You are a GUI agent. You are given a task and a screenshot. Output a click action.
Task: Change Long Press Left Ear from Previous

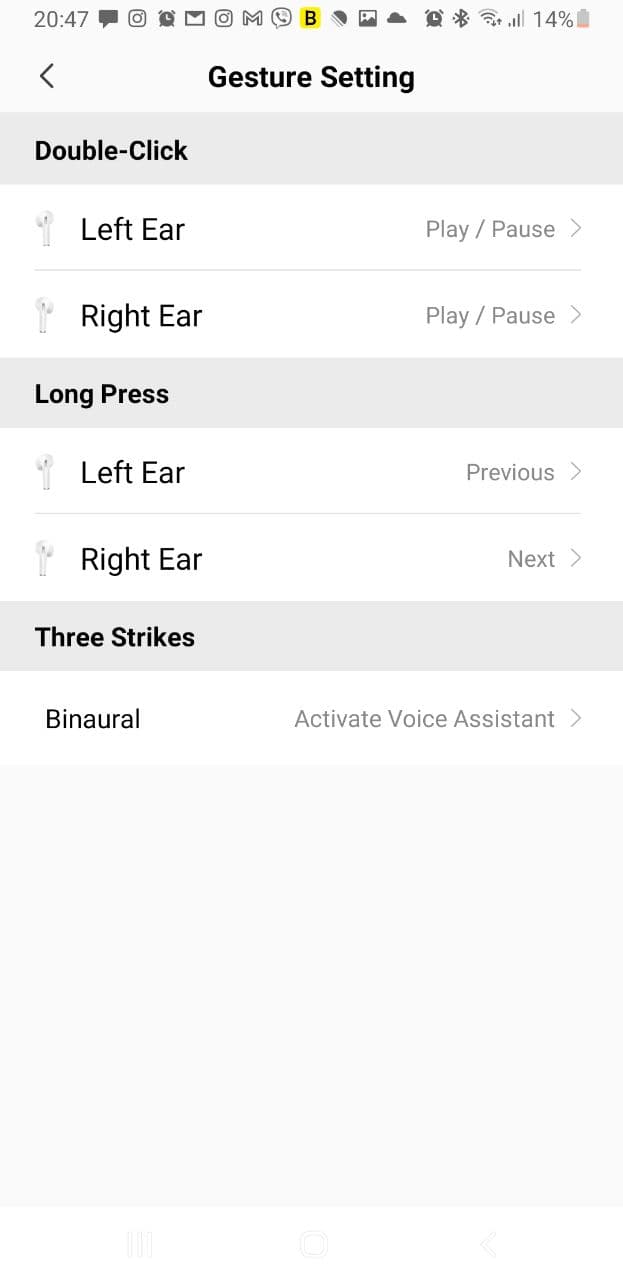point(311,471)
